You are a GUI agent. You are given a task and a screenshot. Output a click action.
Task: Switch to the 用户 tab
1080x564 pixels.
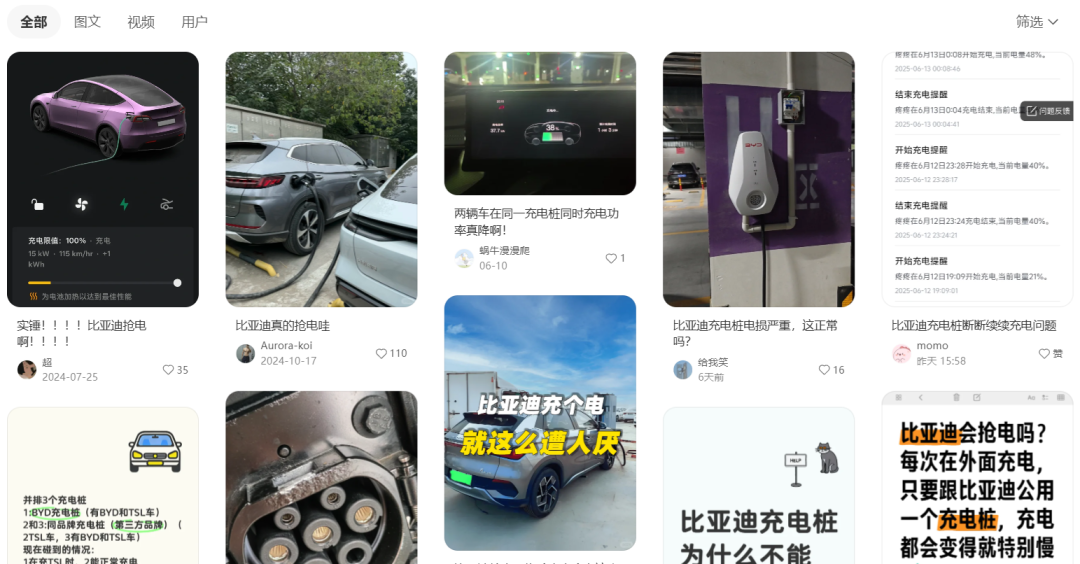pyautogui.click(x=195, y=21)
